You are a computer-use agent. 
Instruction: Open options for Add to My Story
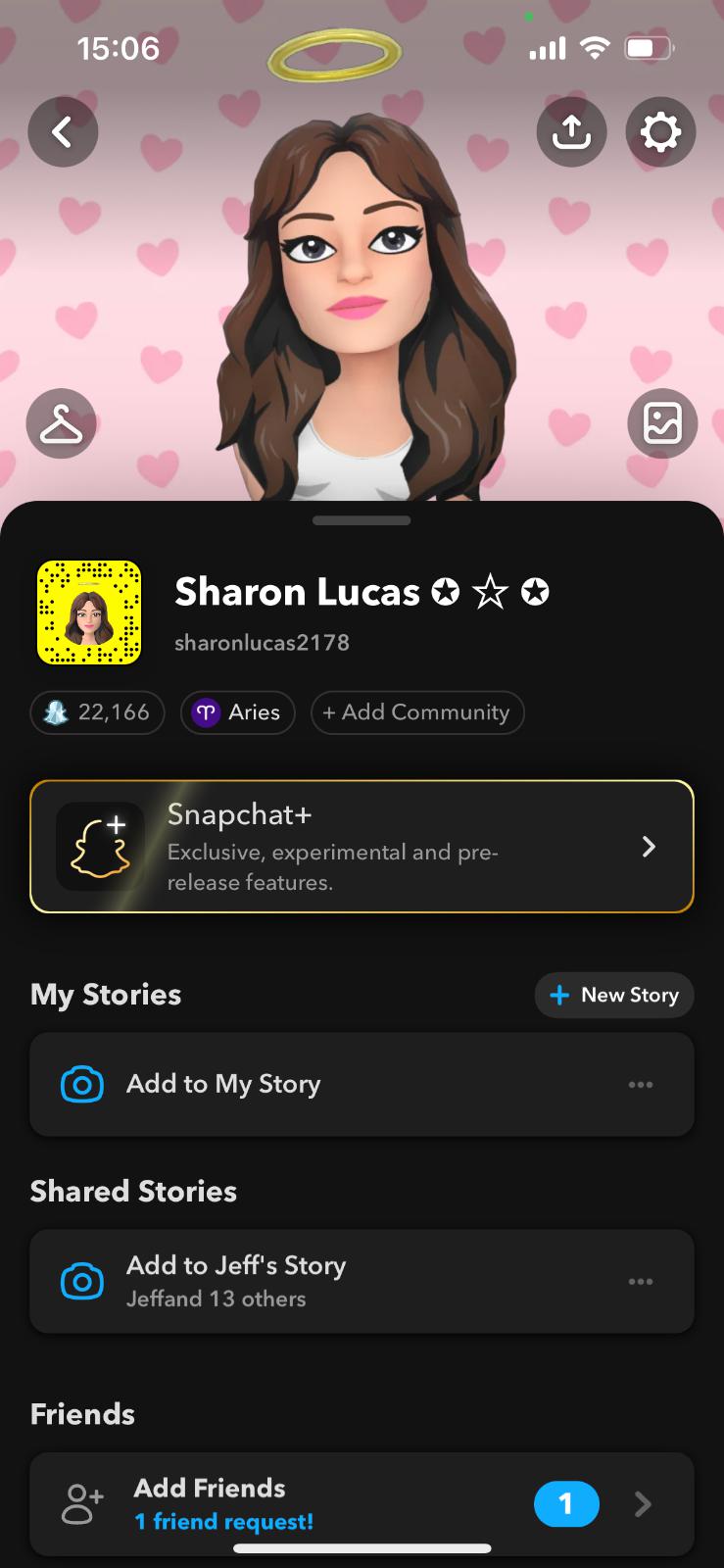pos(641,1085)
